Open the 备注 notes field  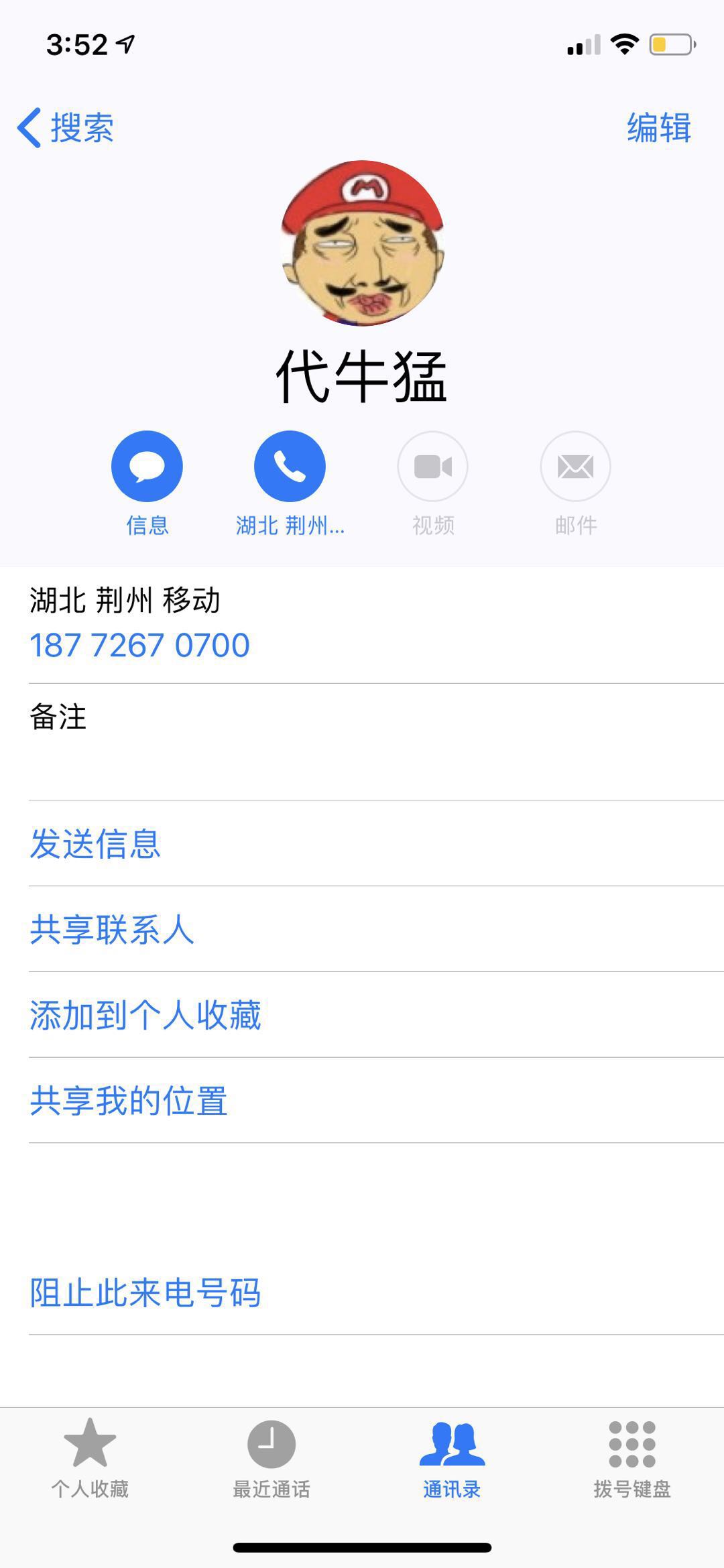pyautogui.click(x=362, y=741)
